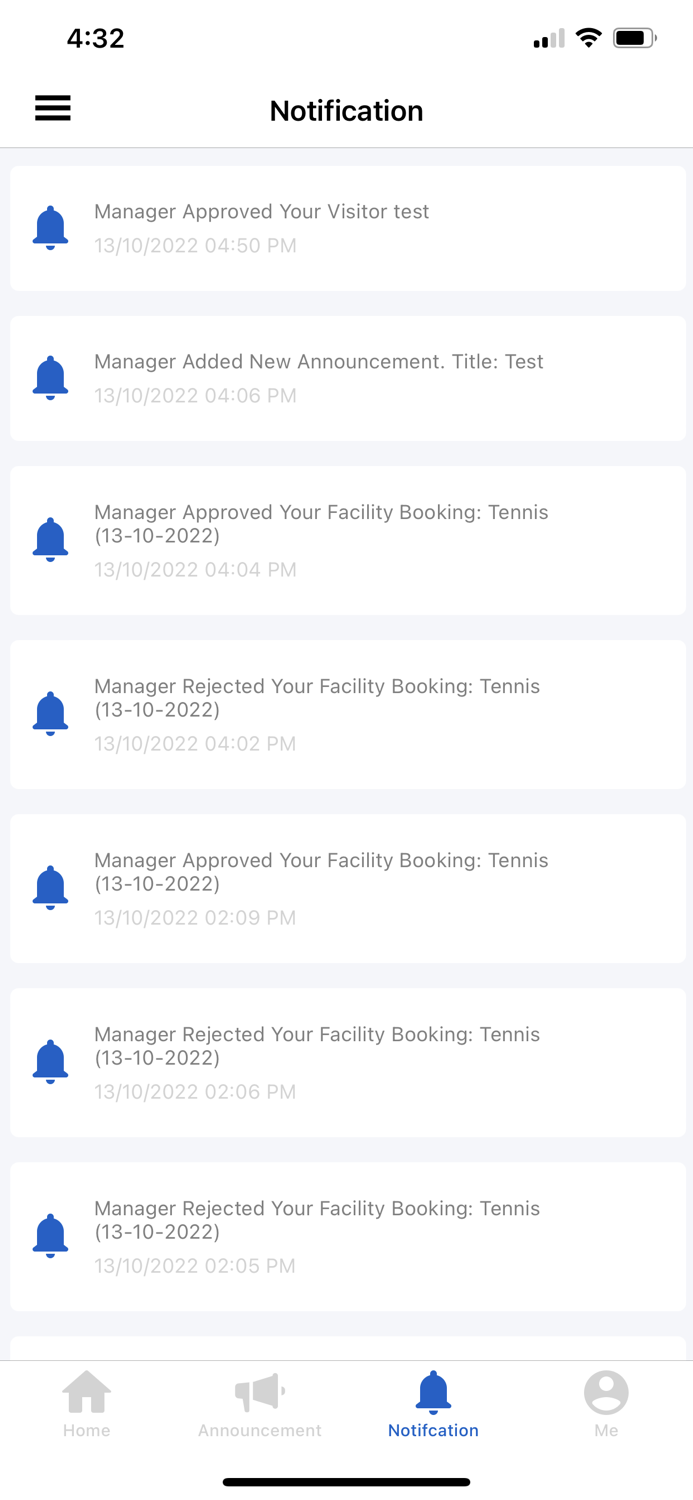Open the hamburger drawer menu
Screen dimensions: 693x1500
(53, 108)
